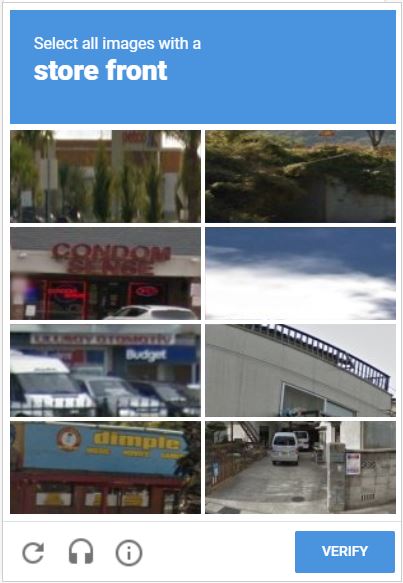Select the tile with the red neon sign
403x583 pixels.
[x=105, y=273]
